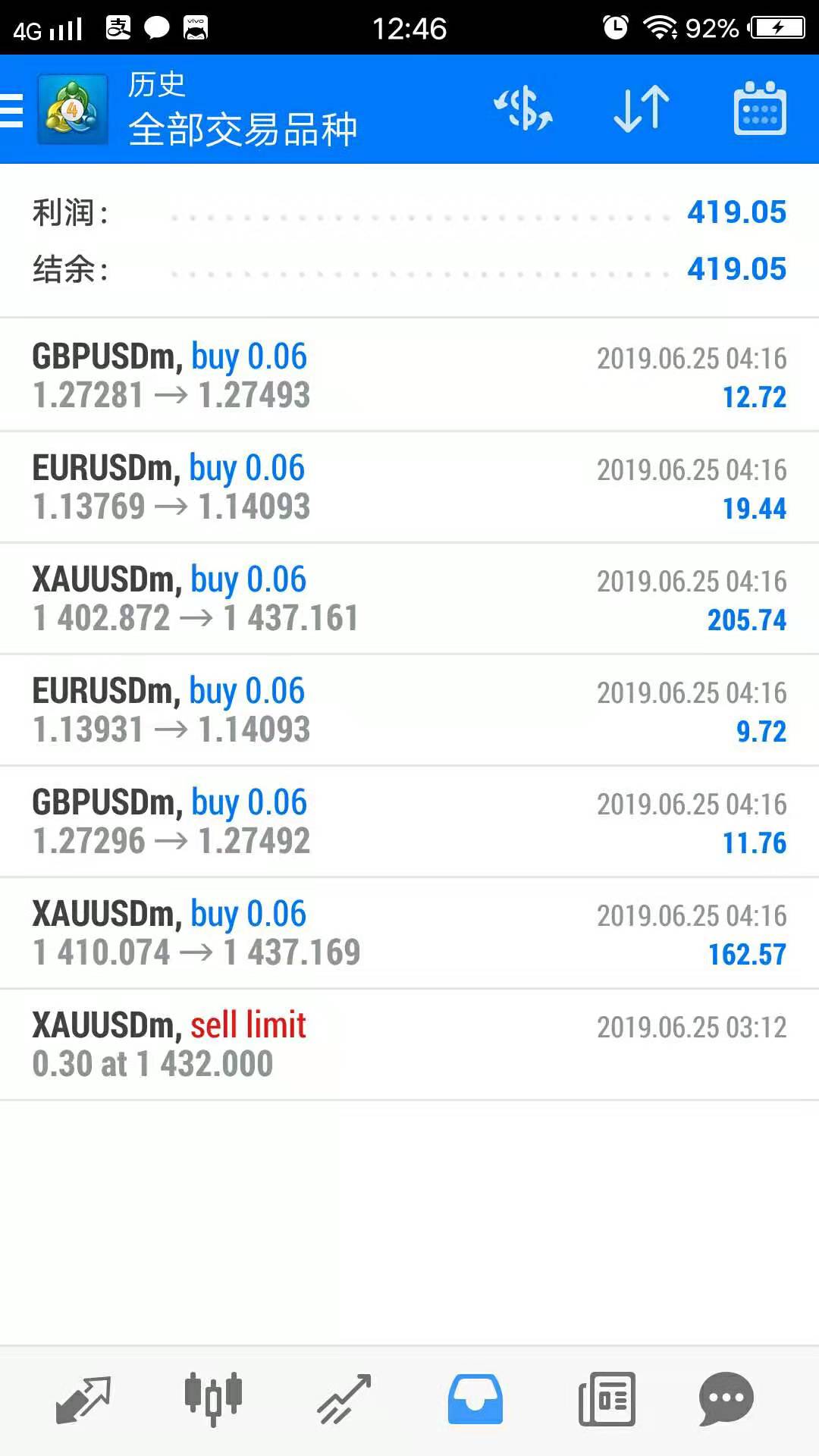The image size is (819, 1456).
Task: Open the XAUUSDm sell limit order
Action: coord(409,1044)
